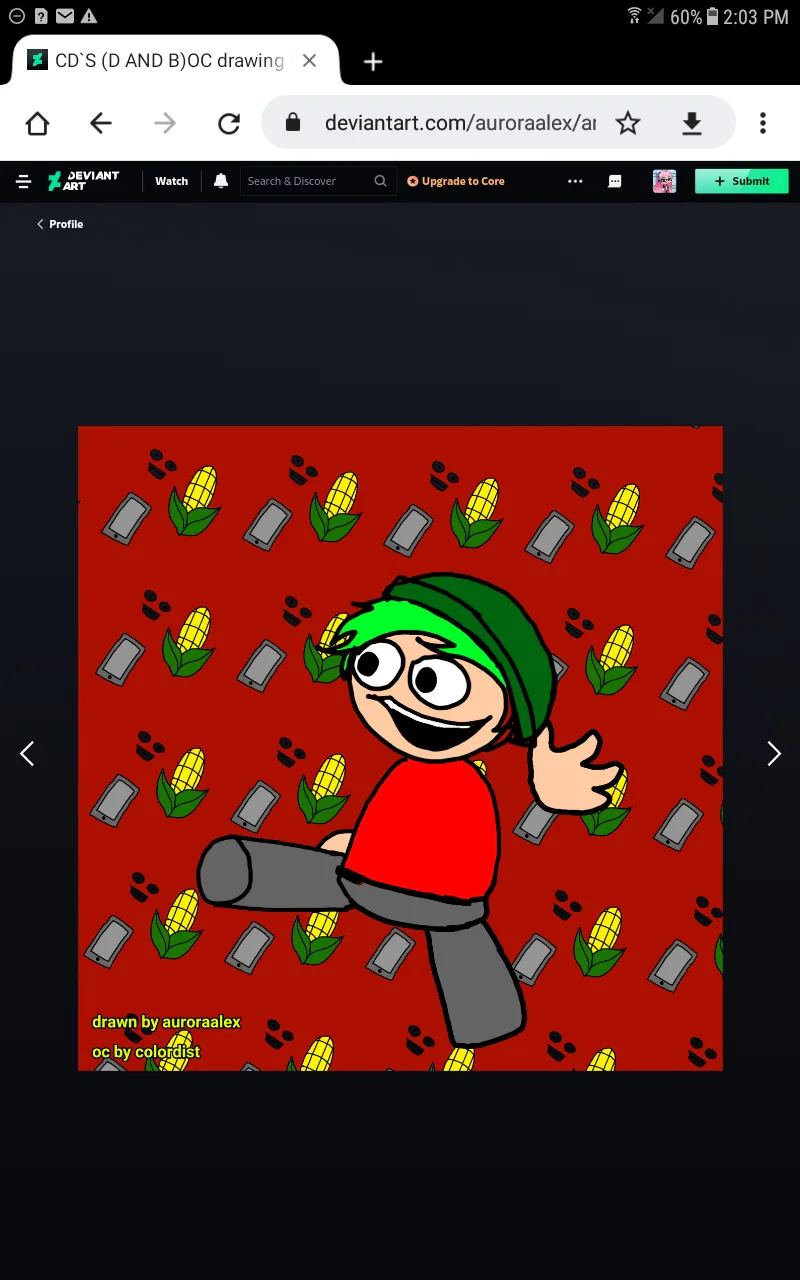Go back to the previous page
This screenshot has height=1280, width=800.
click(101, 123)
